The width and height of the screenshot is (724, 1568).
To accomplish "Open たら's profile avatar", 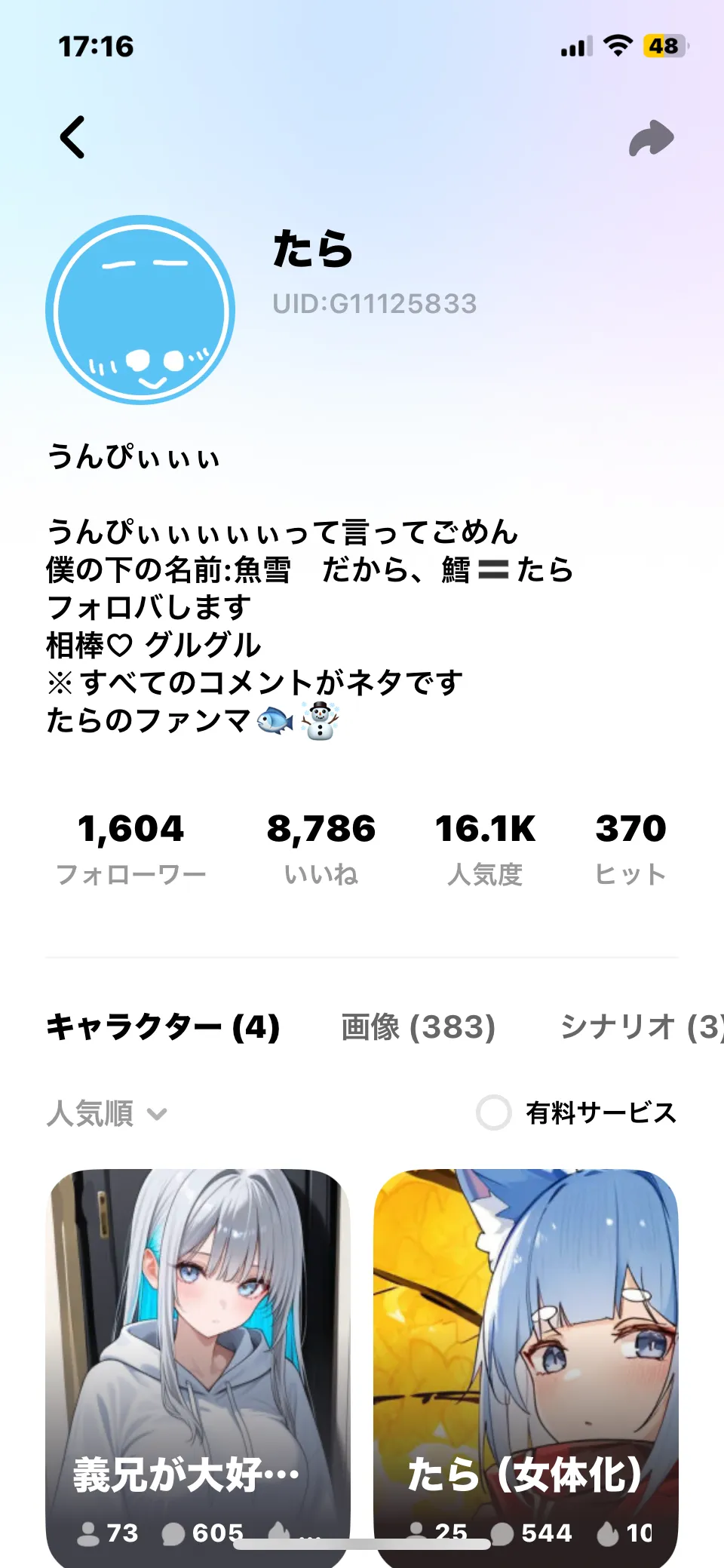I will click(140, 310).
